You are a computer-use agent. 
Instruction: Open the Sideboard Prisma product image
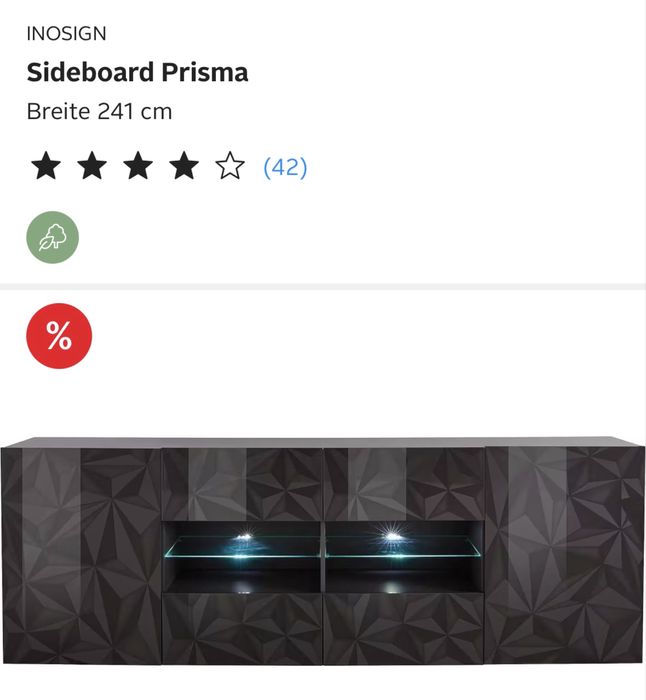coord(323,550)
